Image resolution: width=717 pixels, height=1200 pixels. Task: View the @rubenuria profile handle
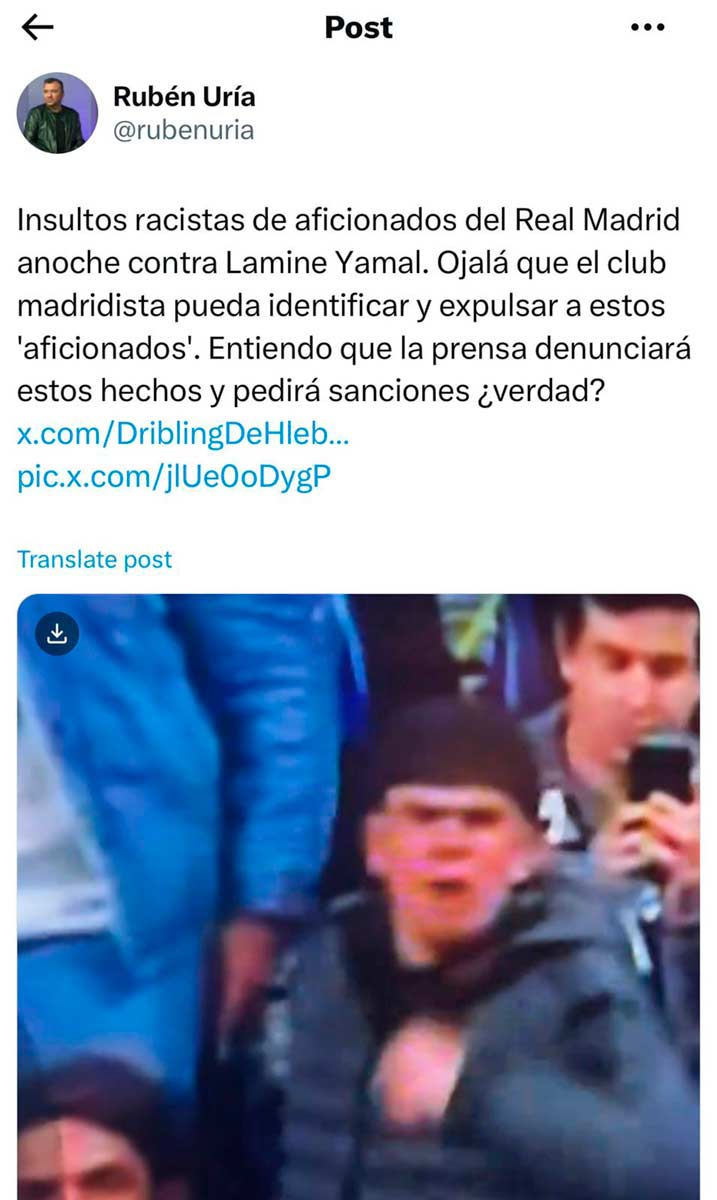pyautogui.click(x=183, y=130)
